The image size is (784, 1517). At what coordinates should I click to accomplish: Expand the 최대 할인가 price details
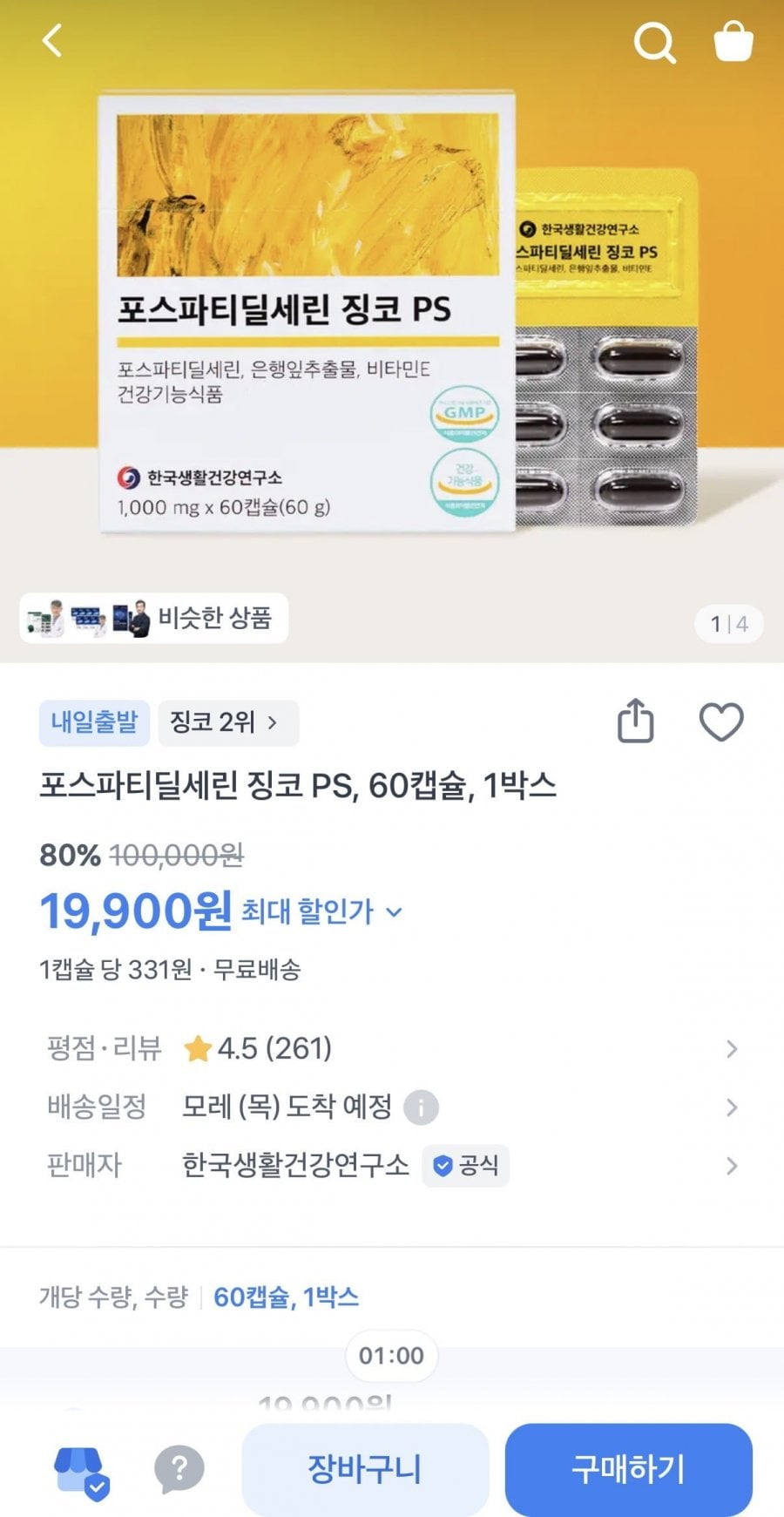tap(322, 911)
